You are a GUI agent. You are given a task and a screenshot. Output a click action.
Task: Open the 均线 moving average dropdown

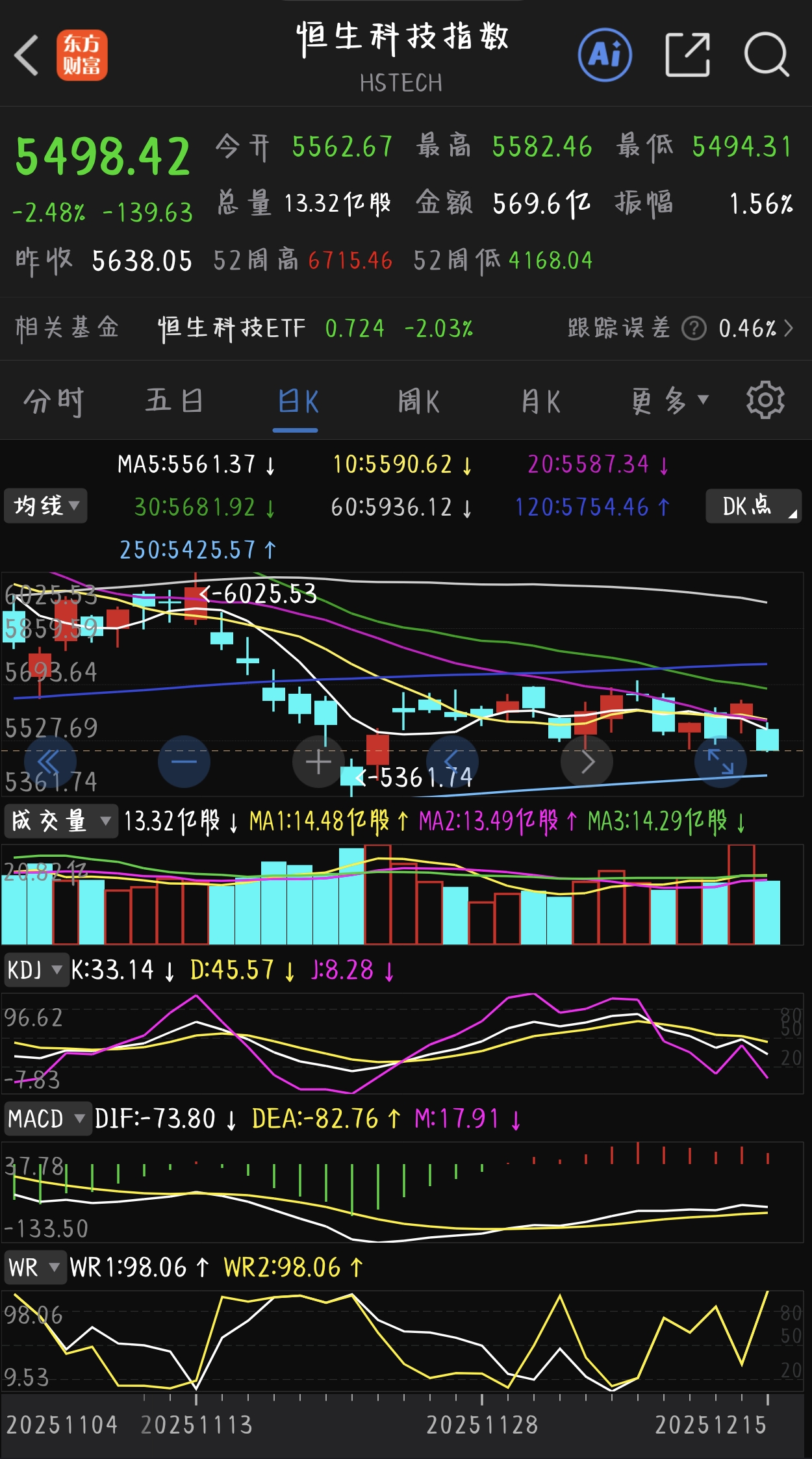(x=44, y=506)
